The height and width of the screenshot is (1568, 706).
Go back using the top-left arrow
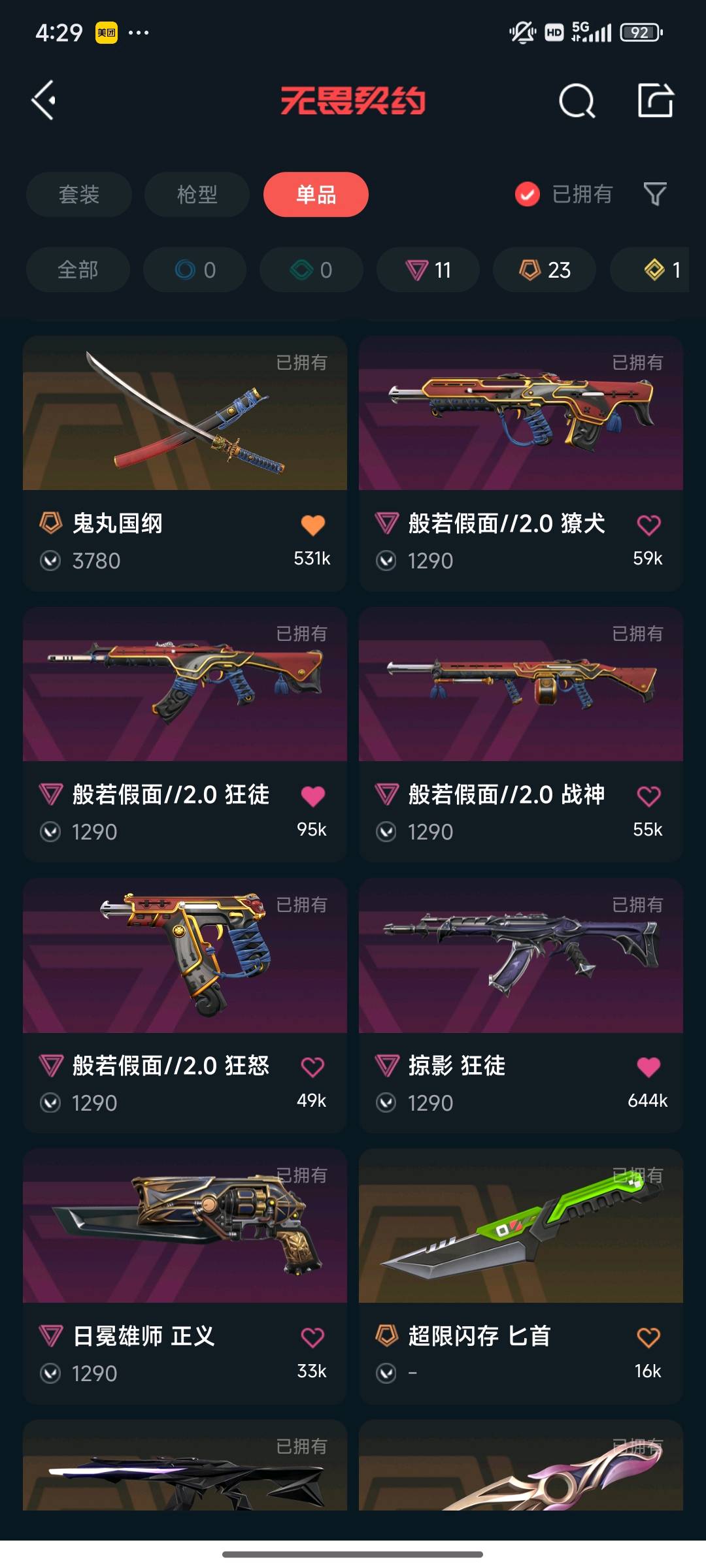[x=44, y=101]
